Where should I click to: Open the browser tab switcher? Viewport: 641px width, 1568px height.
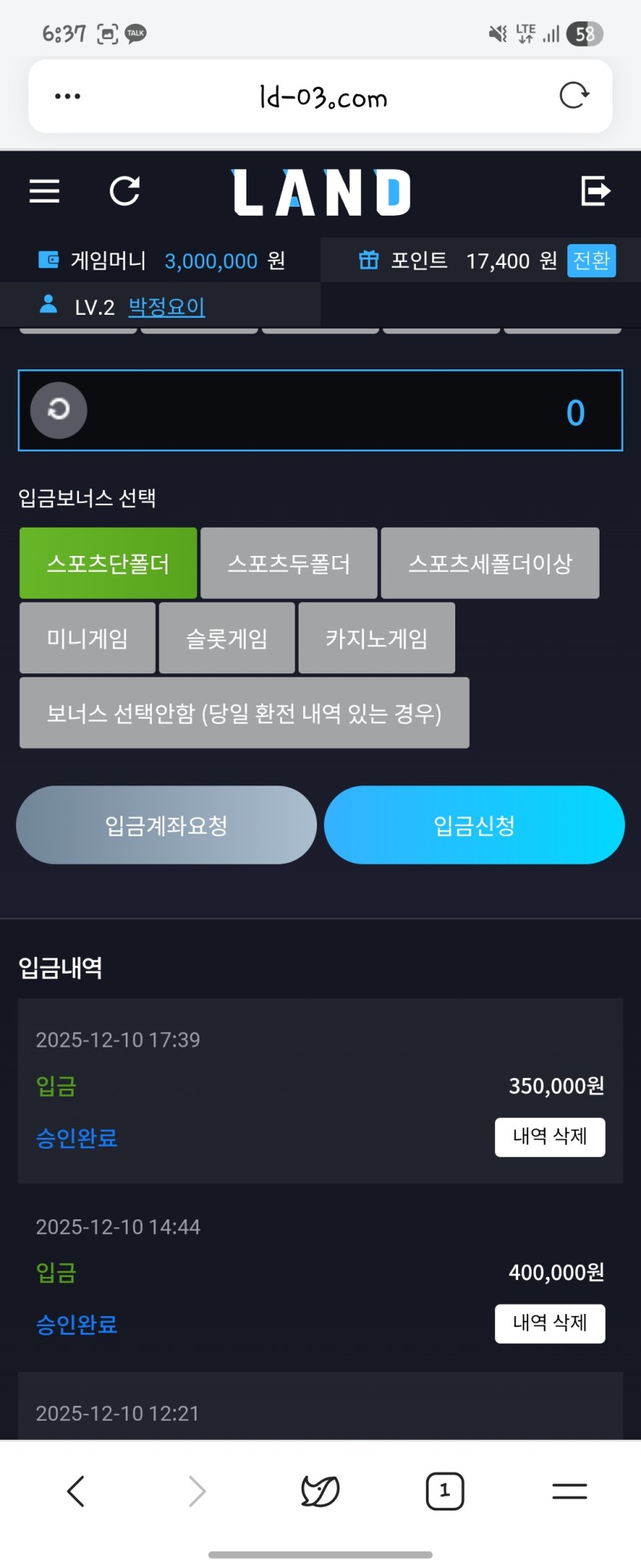(x=444, y=1491)
